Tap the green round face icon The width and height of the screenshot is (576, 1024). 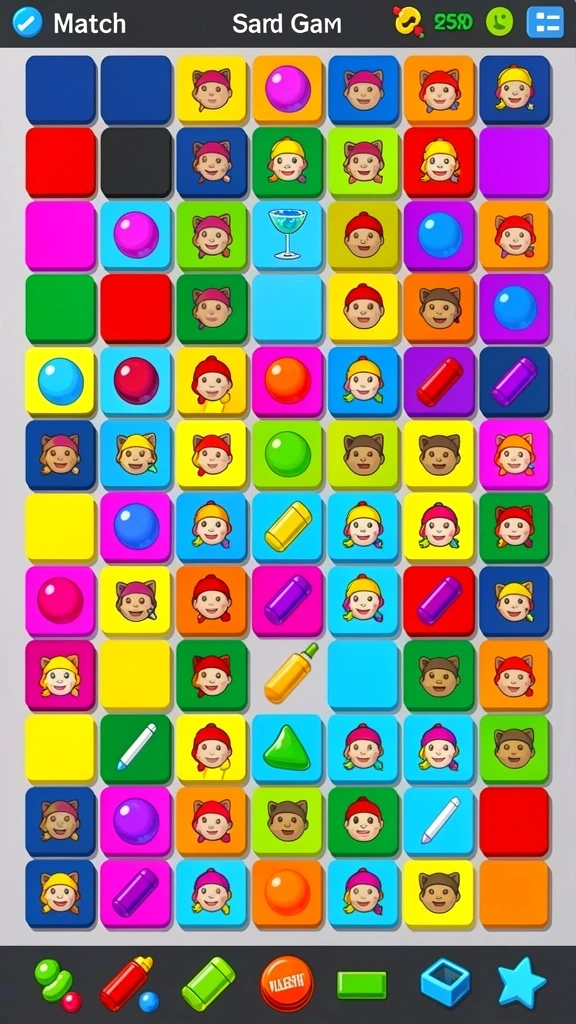click(x=499, y=22)
